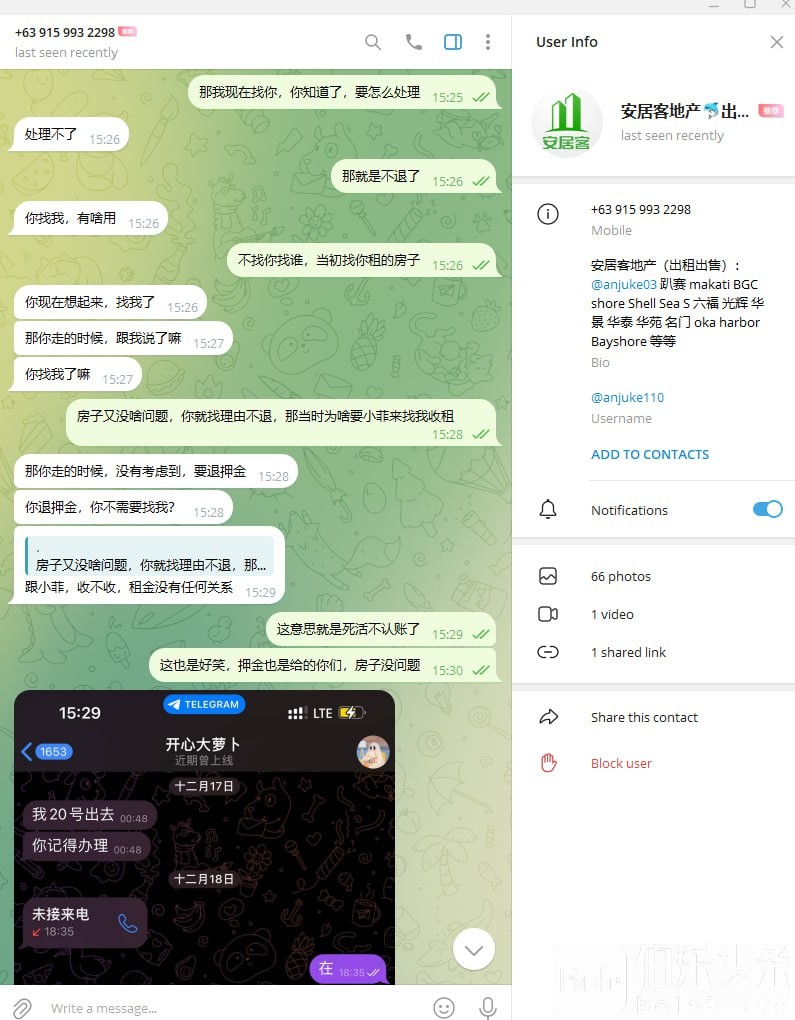This screenshot has height=1020, width=795.
Task: Open the 1 video row
Action: (612, 614)
